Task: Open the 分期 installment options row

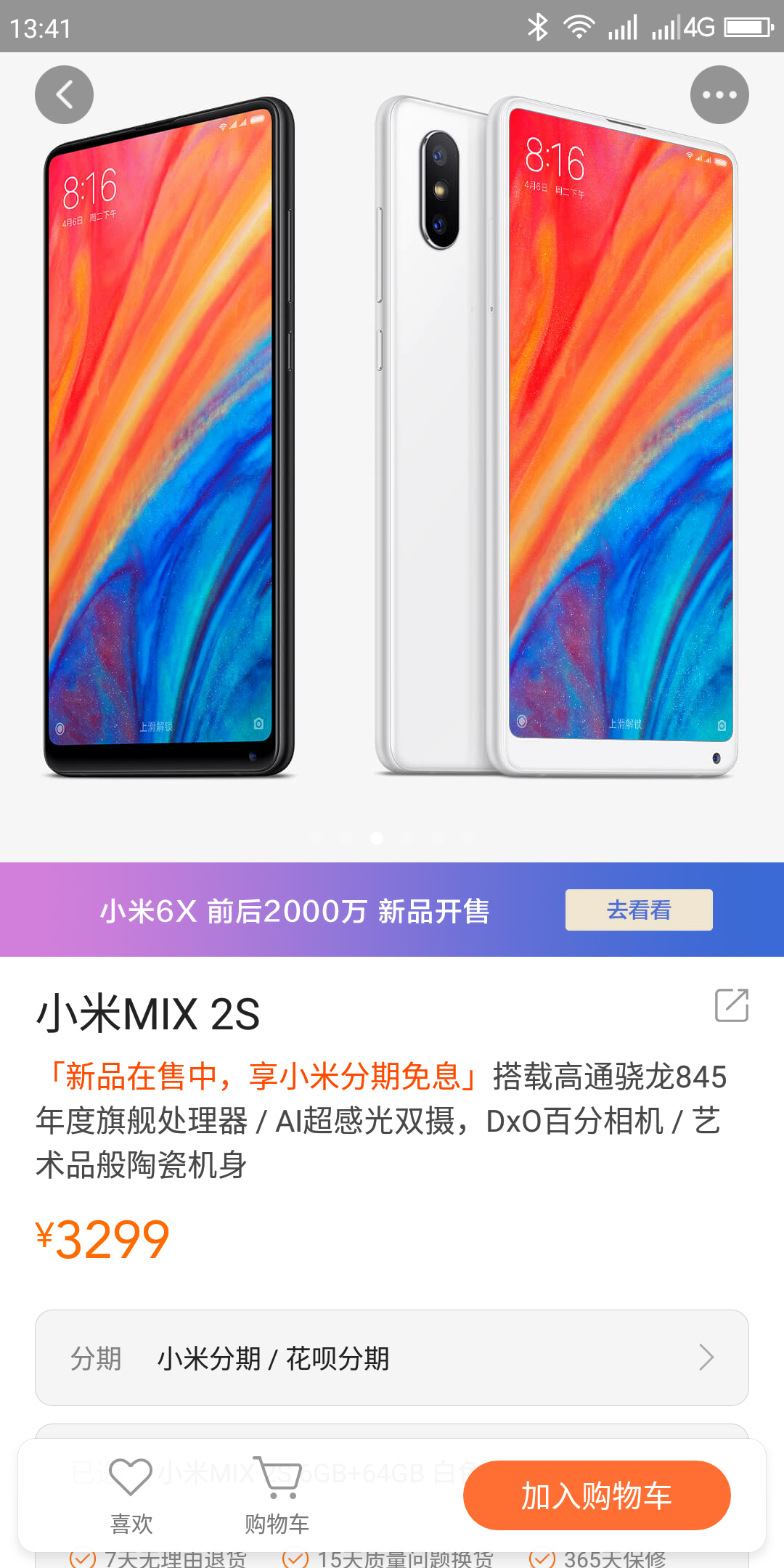Action: pos(392,1357)
